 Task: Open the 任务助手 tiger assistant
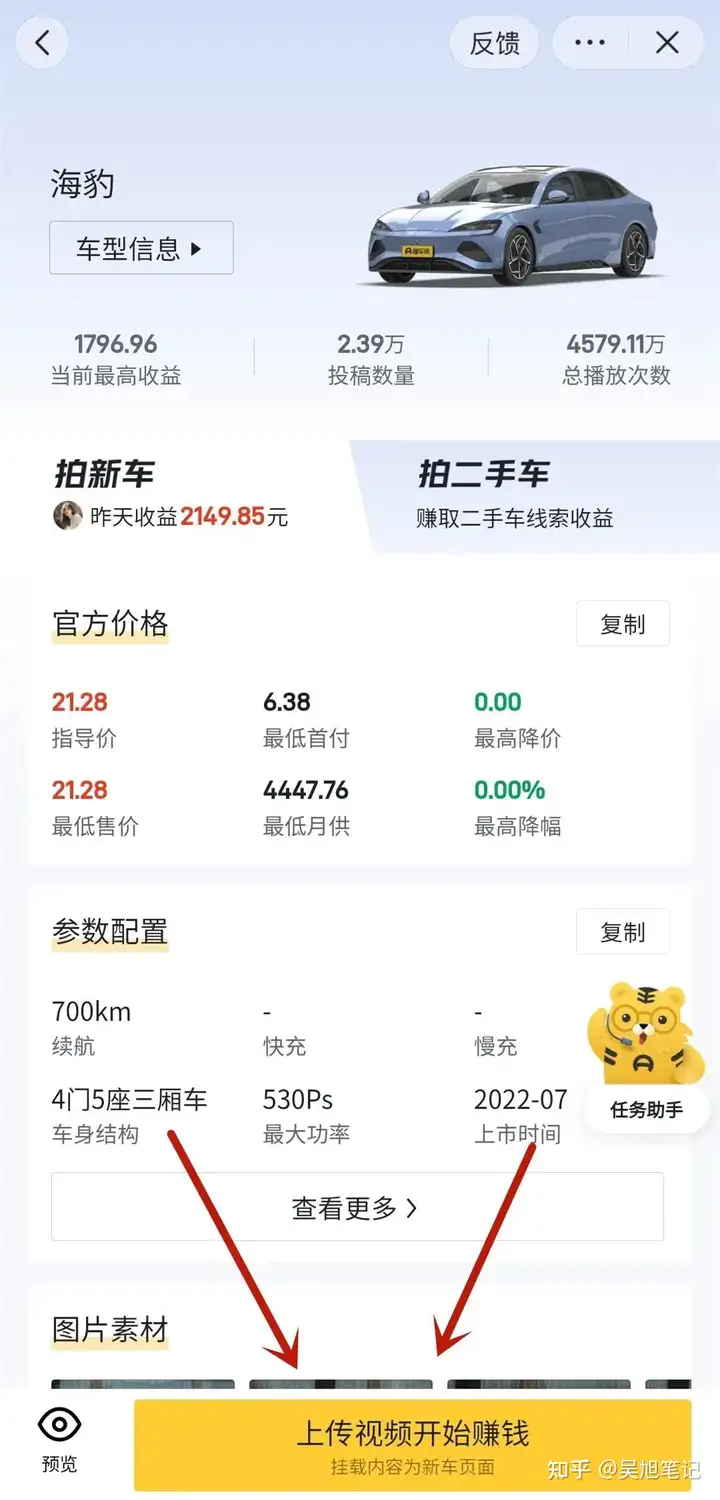tap(647, 1060)
